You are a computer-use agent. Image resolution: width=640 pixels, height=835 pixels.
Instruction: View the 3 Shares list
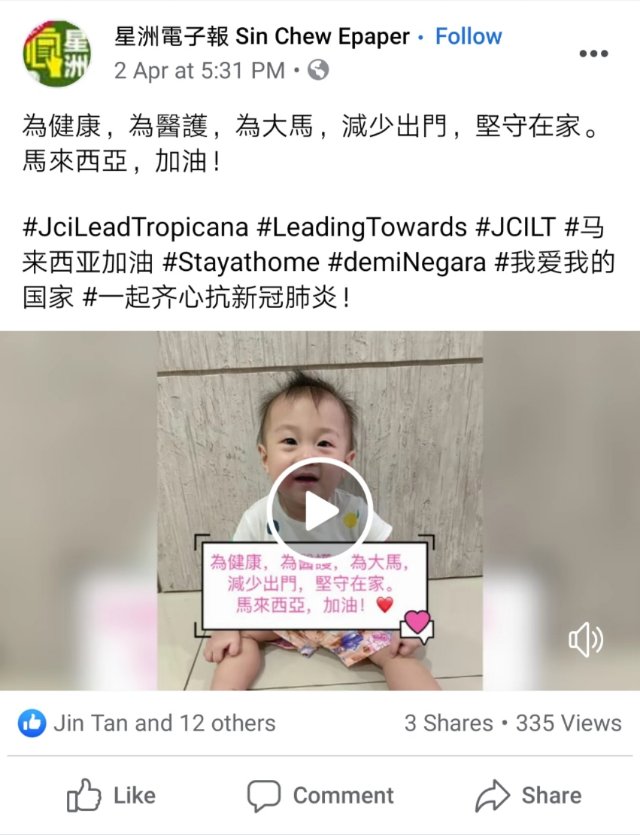[448, 723]
